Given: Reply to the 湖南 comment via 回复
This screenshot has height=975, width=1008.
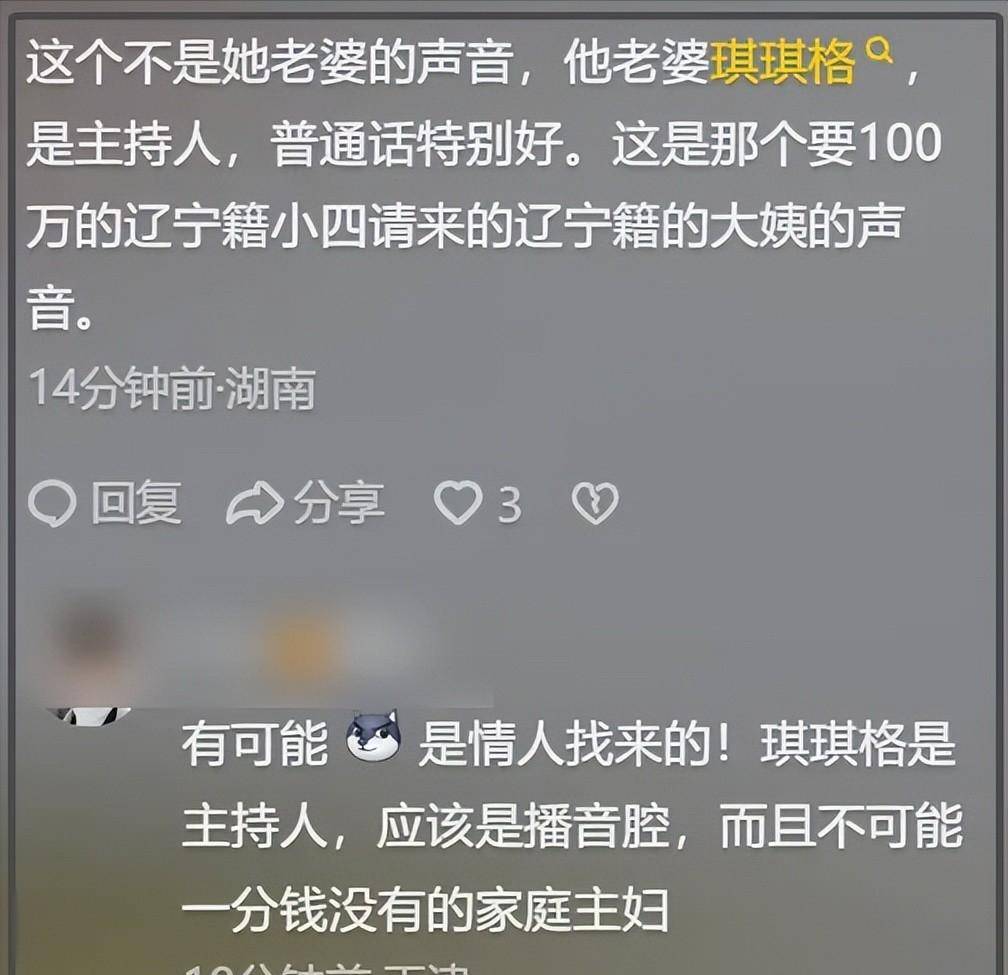Looking at the screenshot, I should coord(105,503).
